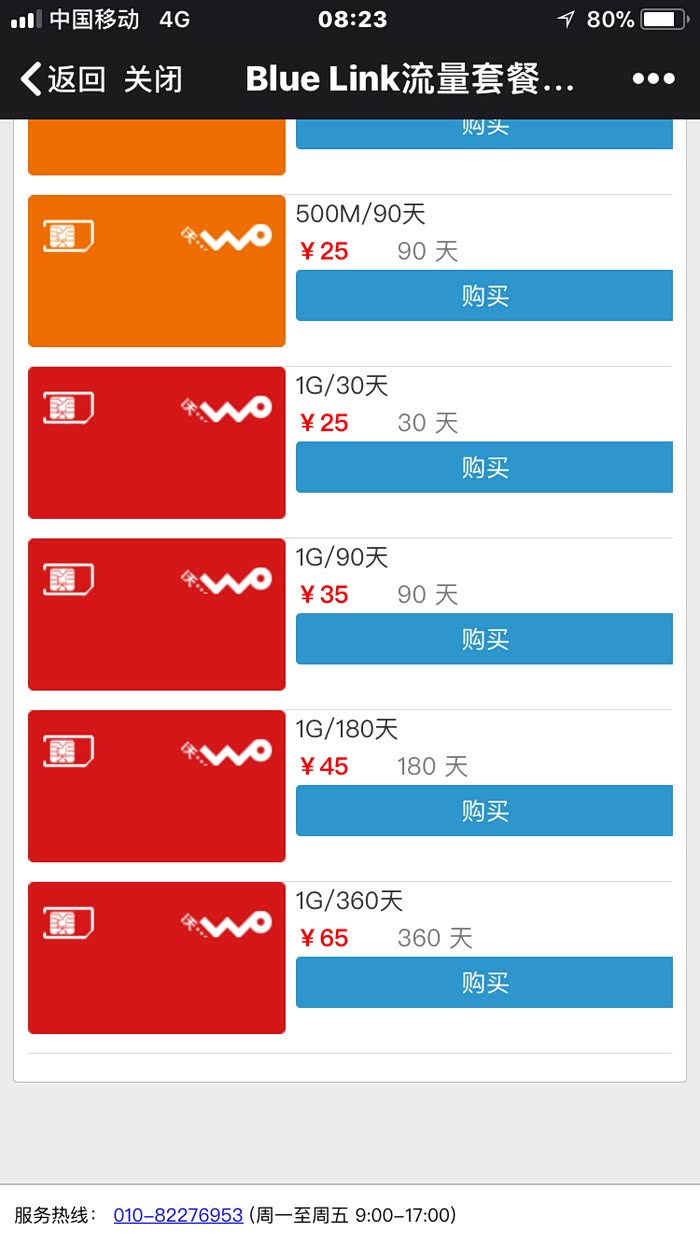
Task: Buy the 1G/360天 plan
Action: click(x=485, y=983)
